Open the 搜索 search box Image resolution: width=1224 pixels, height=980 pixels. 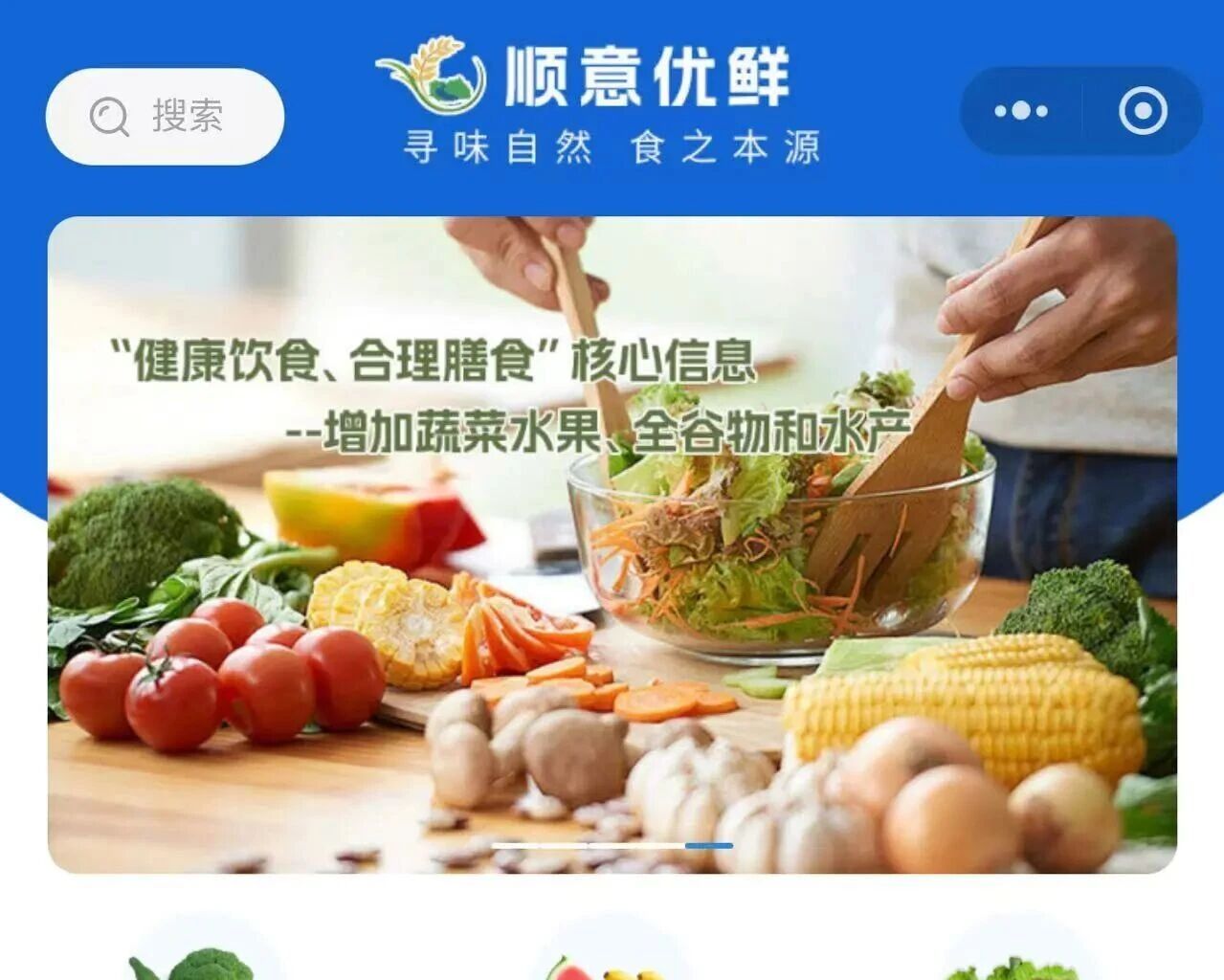click(165, 117)
